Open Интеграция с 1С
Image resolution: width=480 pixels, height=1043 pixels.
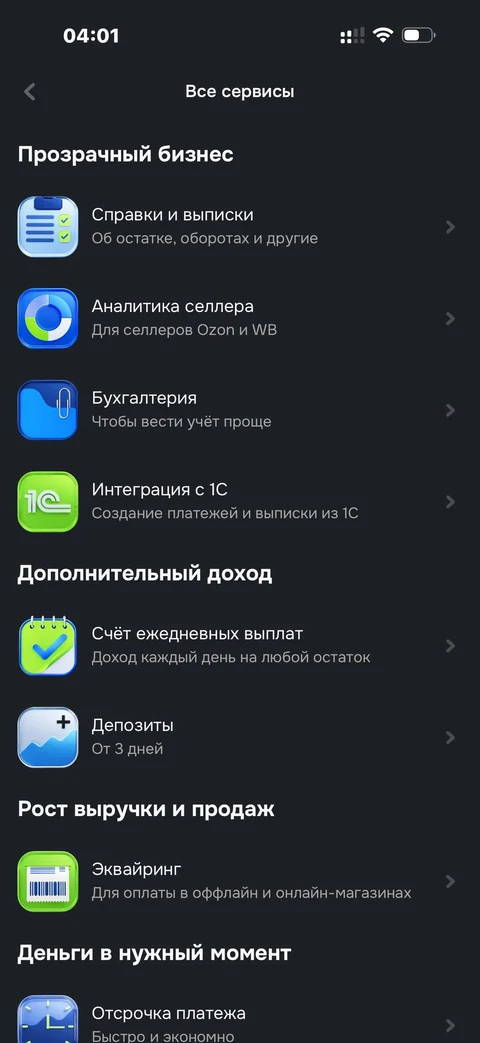[x=240, y=502]
